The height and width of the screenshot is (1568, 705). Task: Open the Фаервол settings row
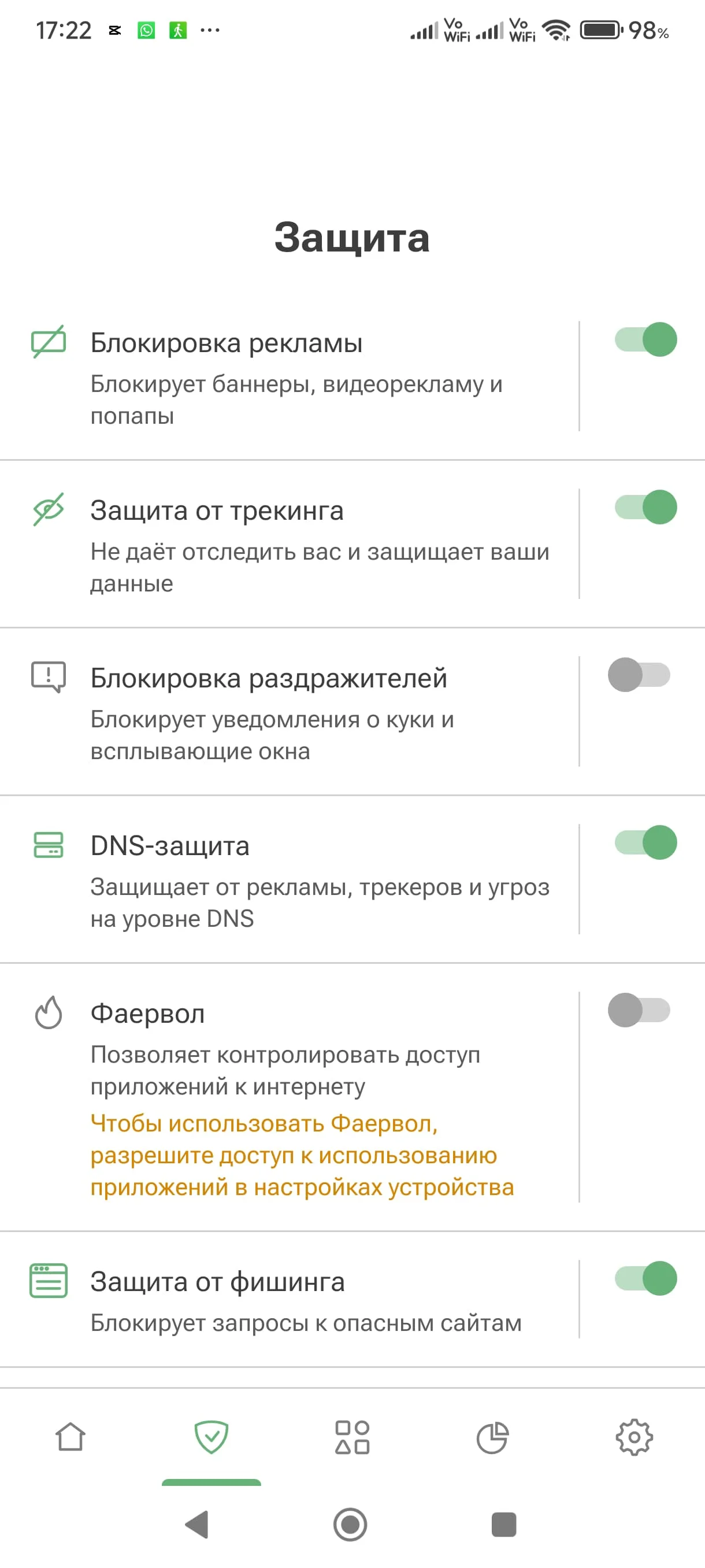(290, 1097)
